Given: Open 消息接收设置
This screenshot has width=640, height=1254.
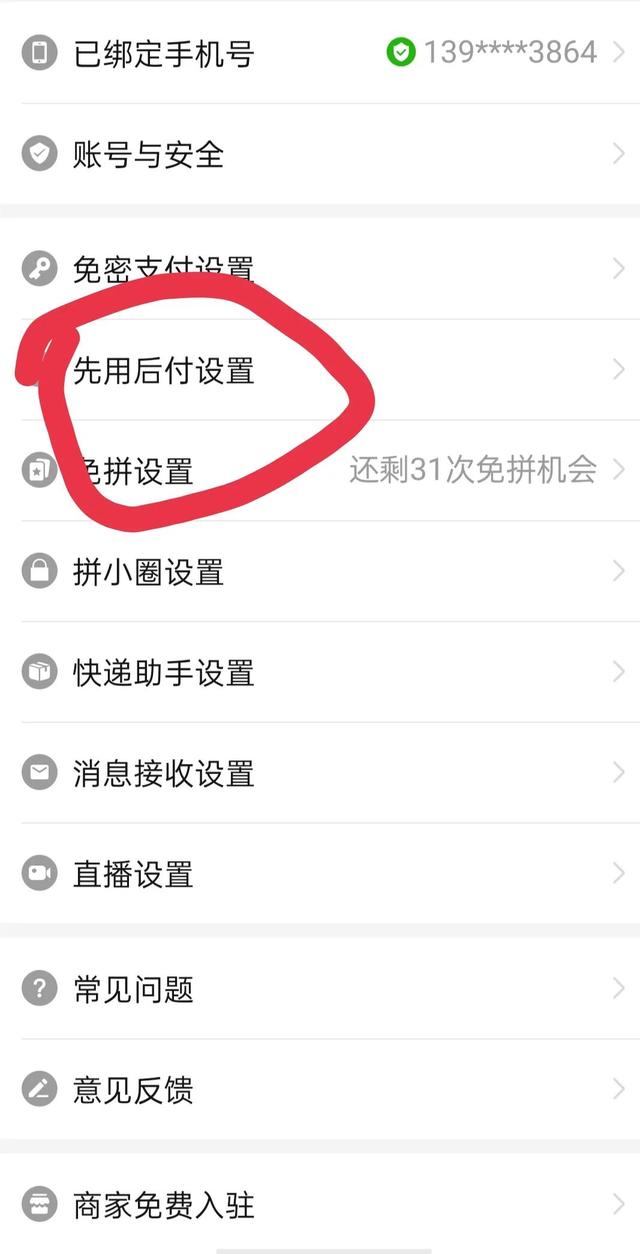Looking at the screenshot, I should click(164, 773).
